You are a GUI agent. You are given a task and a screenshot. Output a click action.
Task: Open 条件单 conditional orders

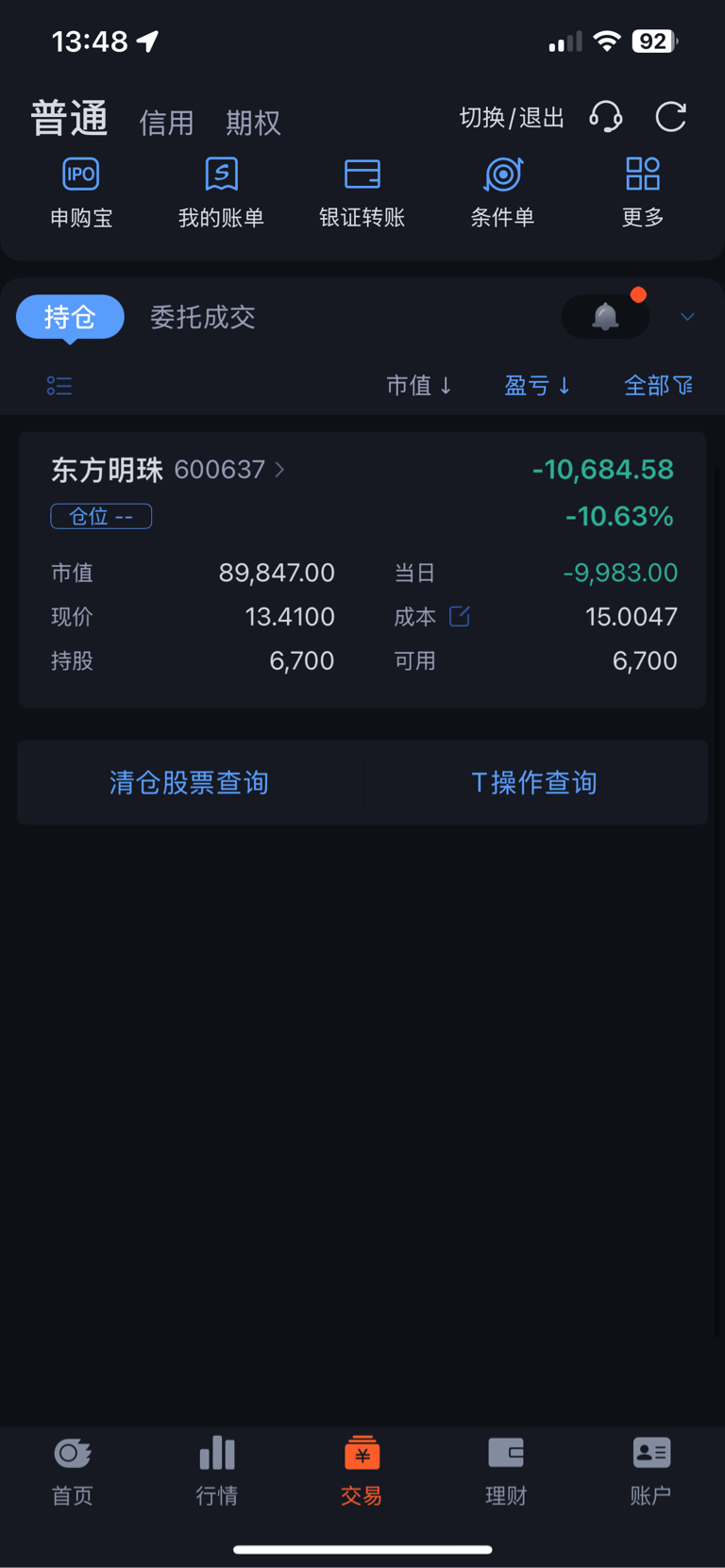503,192
